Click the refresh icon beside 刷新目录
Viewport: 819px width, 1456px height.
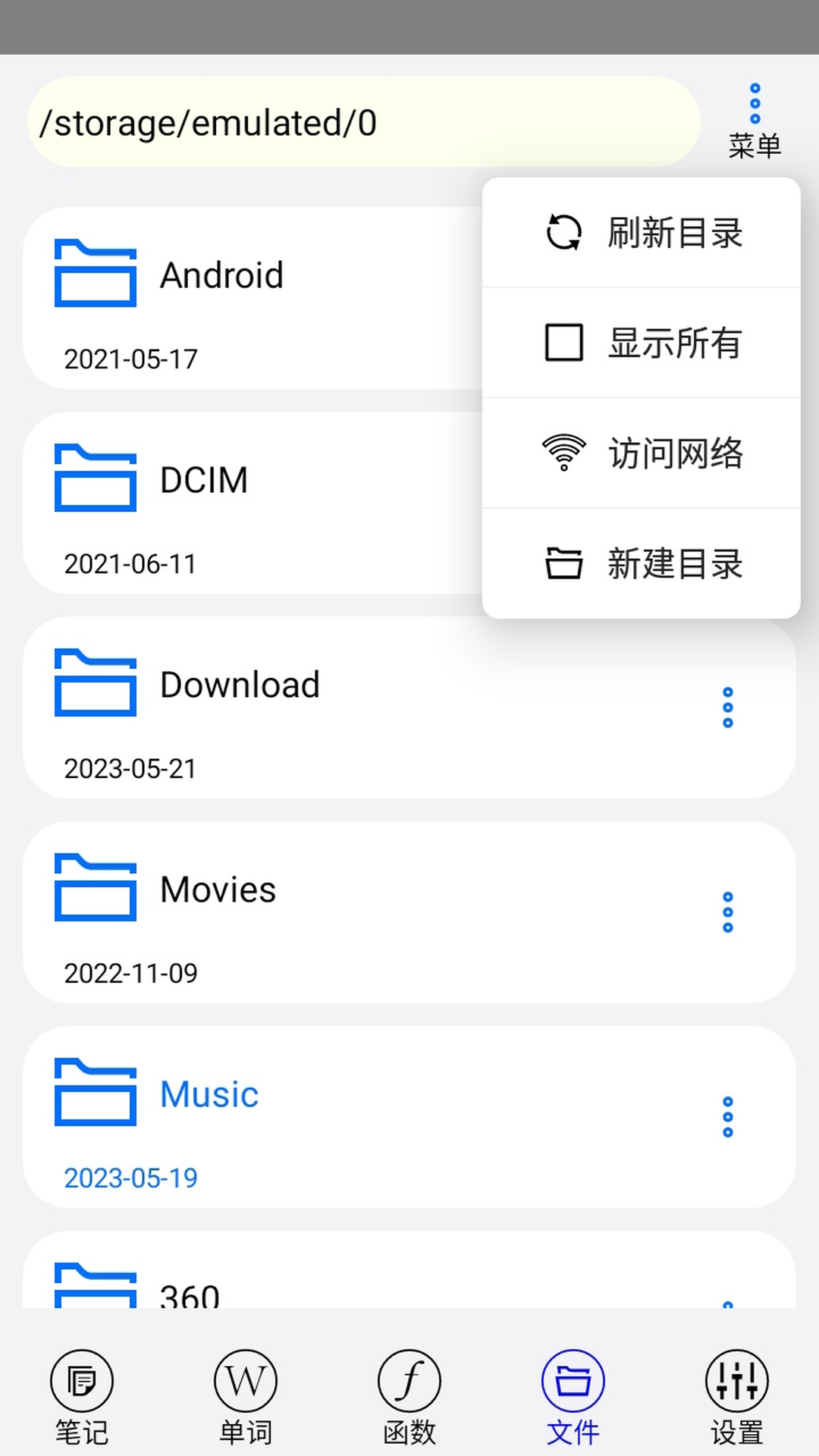pyautogui.click(x=563, y=232)
